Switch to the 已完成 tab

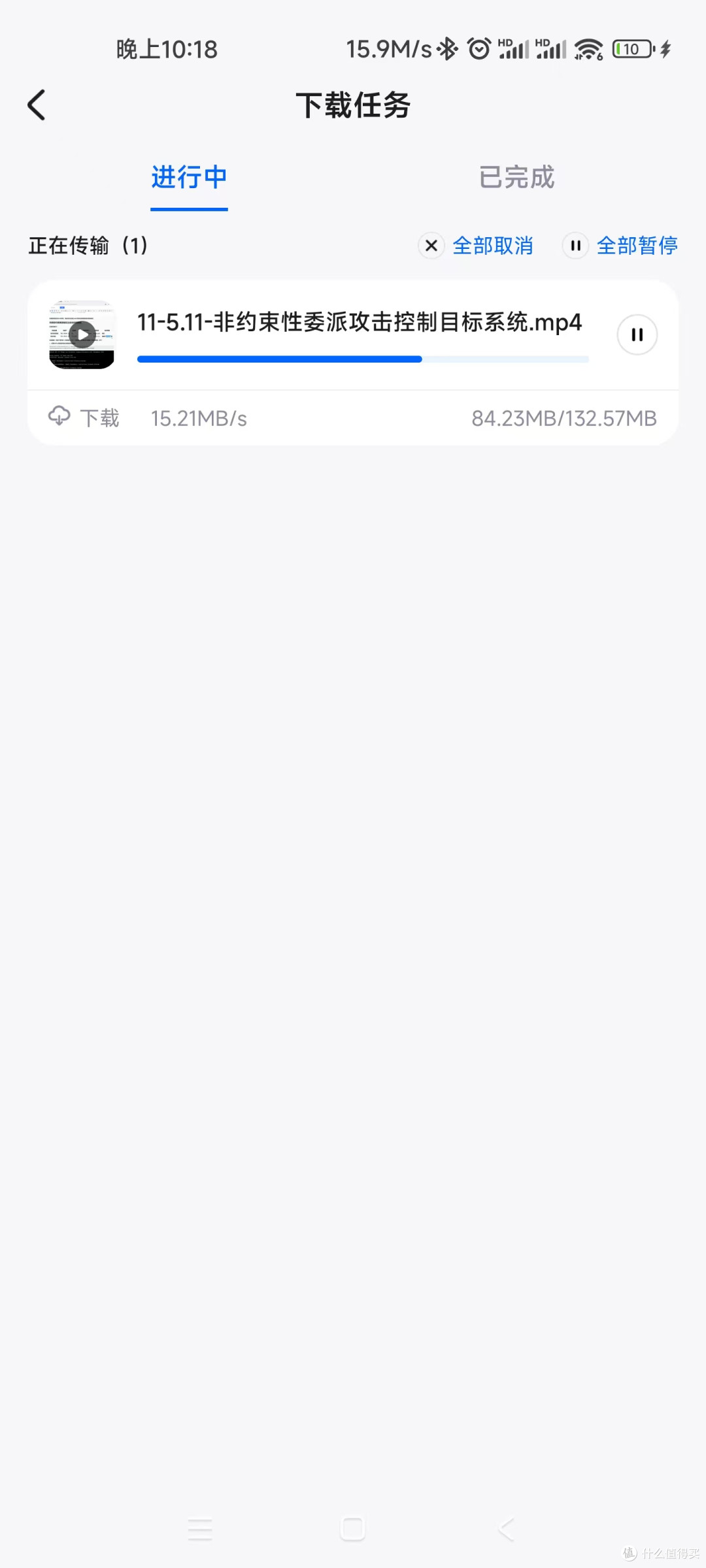tap(516, 177)
